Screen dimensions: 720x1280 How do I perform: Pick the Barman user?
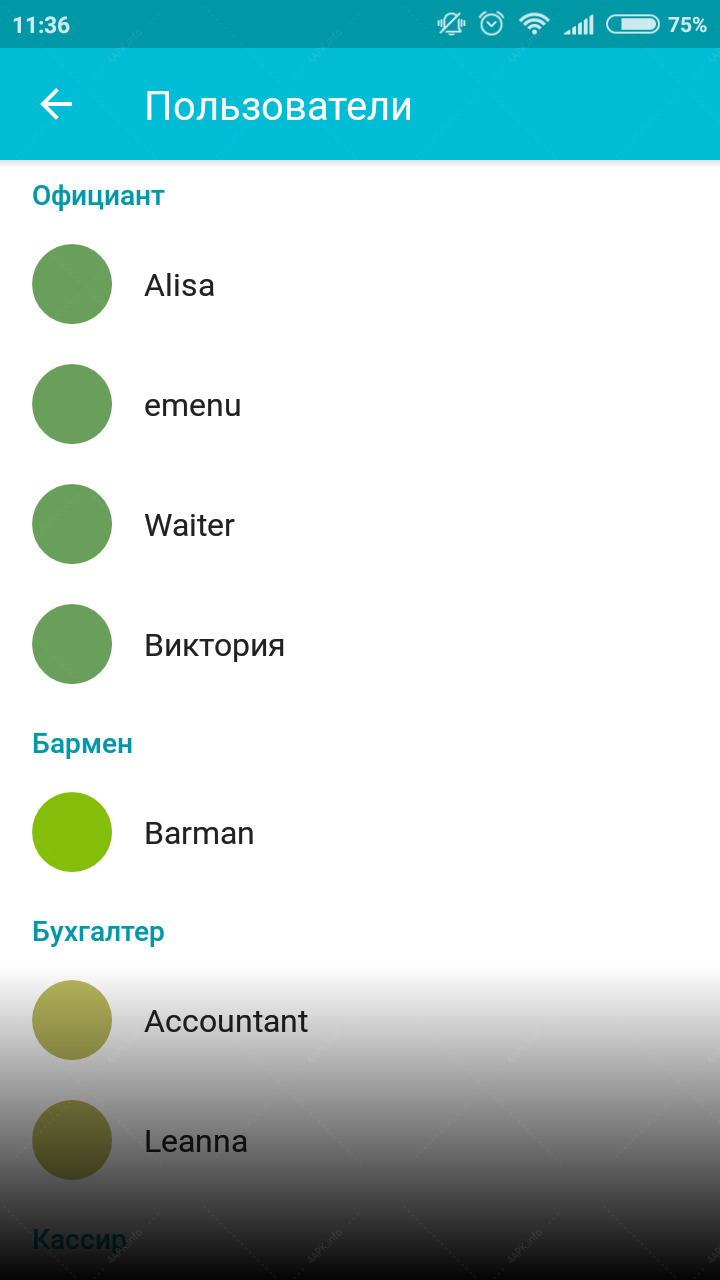[360, 832]
